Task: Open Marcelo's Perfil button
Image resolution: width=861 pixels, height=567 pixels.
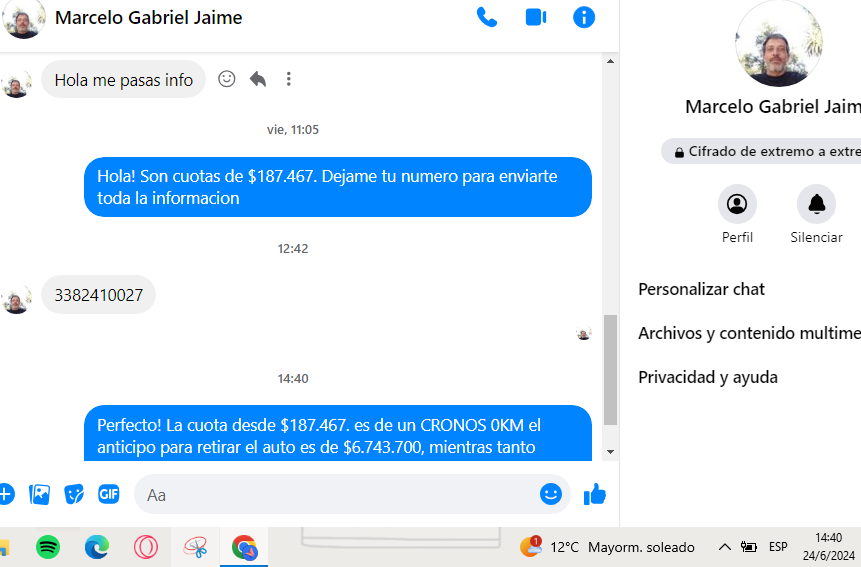Action: pos(737,204)
